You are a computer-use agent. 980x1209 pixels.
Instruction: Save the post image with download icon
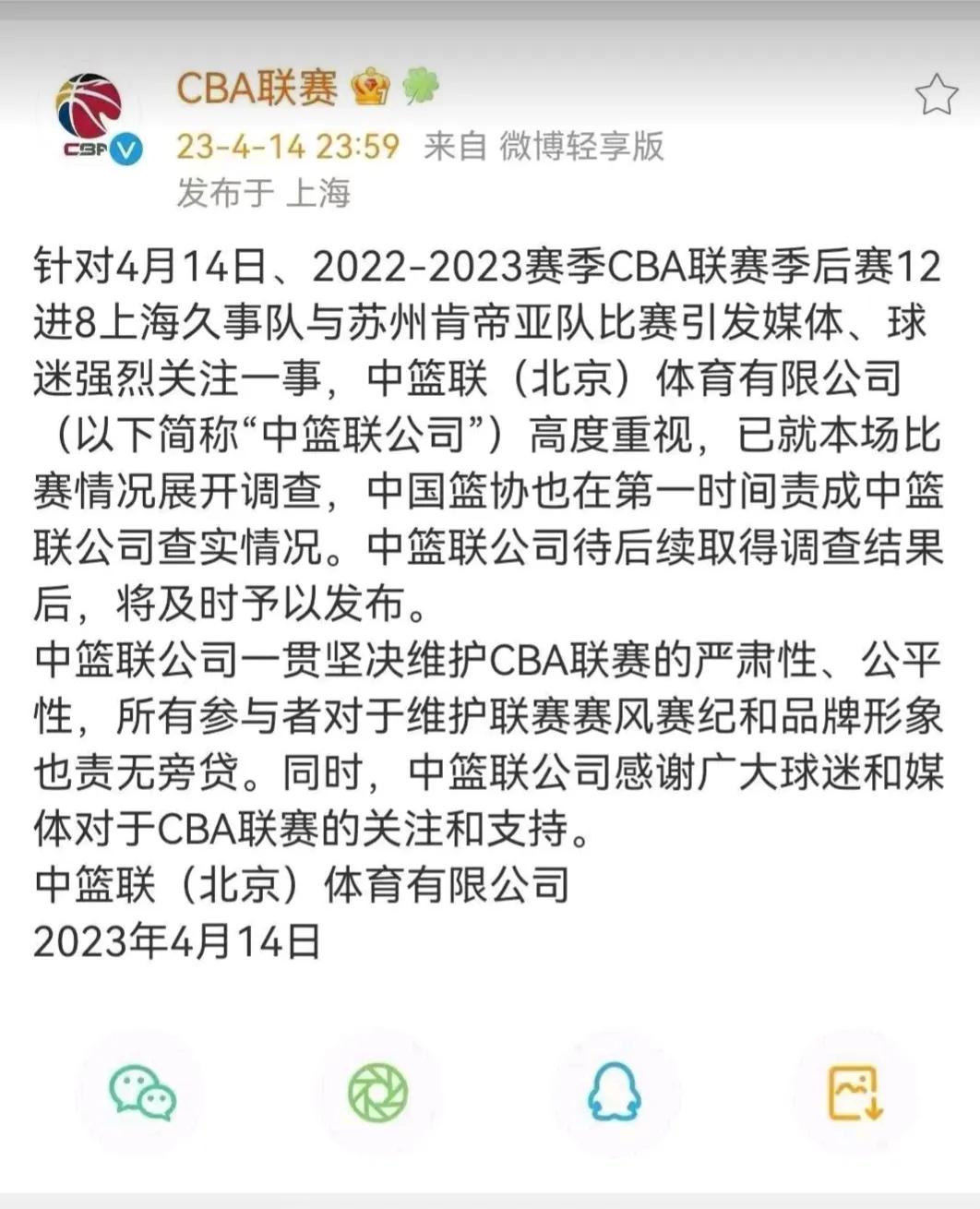853,1092
